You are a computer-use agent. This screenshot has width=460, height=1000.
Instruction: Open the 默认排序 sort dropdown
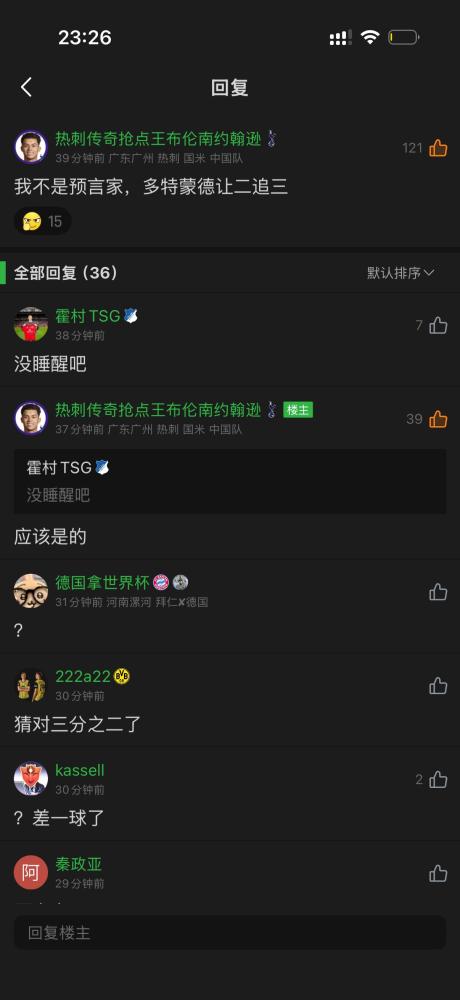point(400,273)
